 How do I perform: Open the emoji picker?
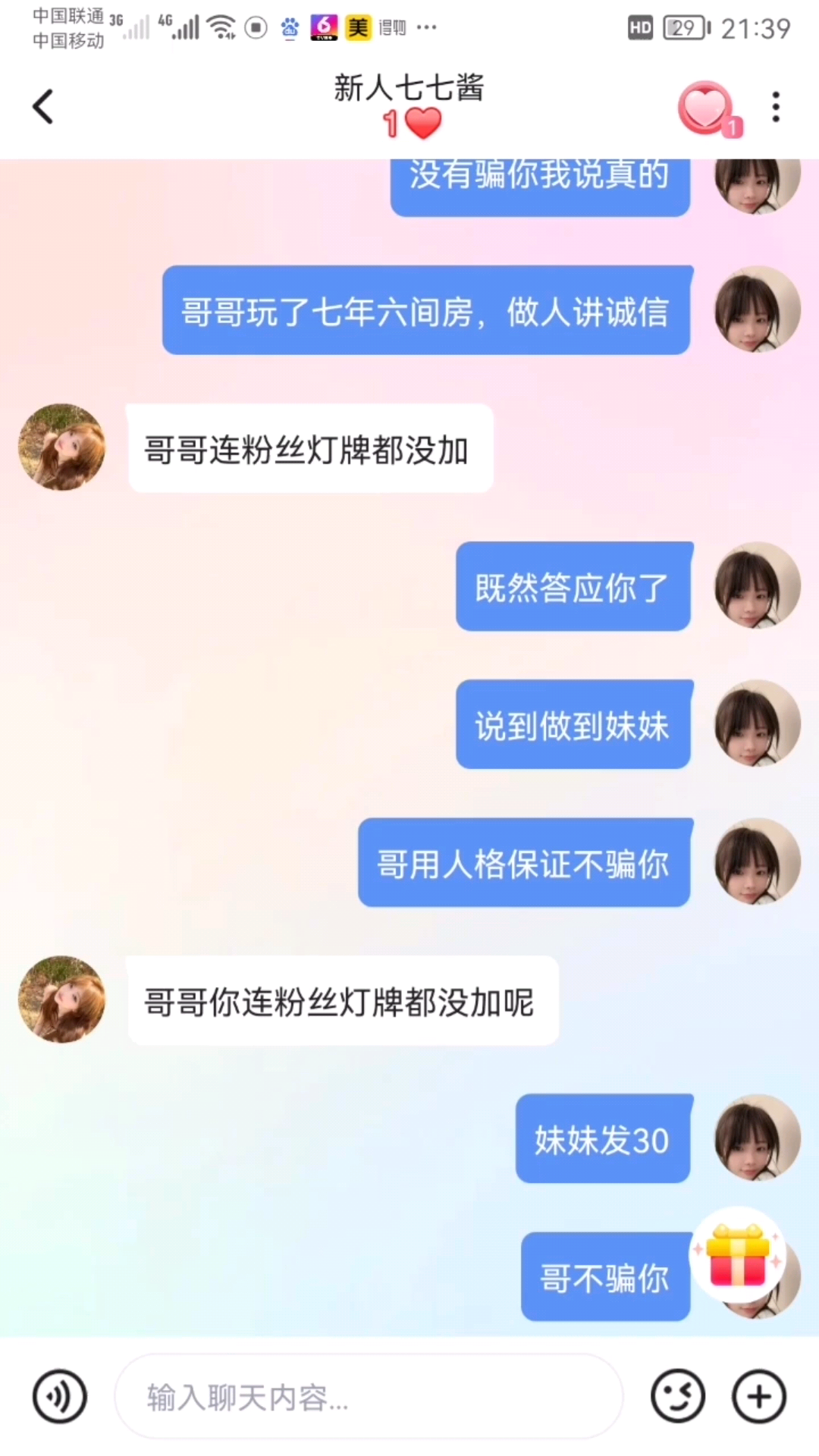(677, 1396)
